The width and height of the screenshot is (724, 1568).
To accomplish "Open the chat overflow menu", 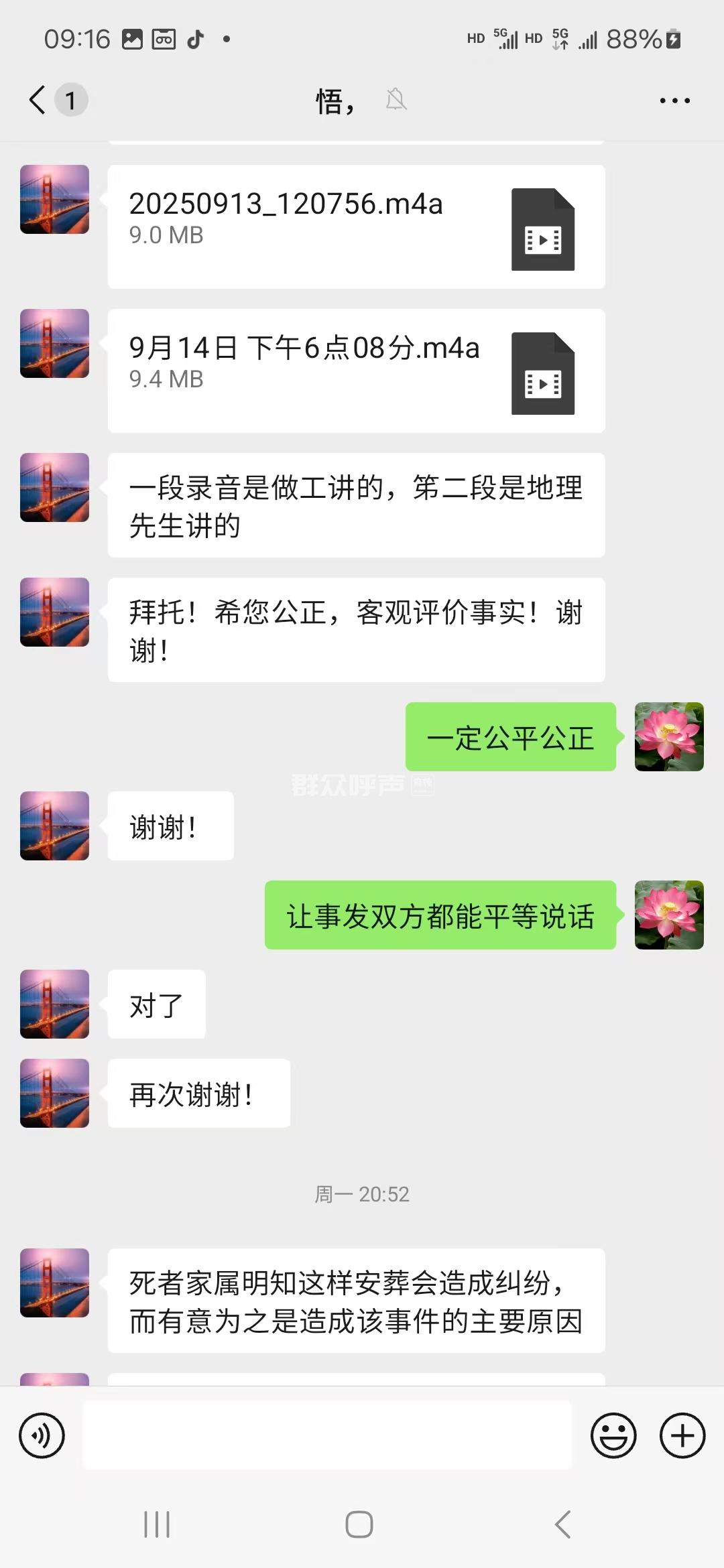I will point(674,101).
